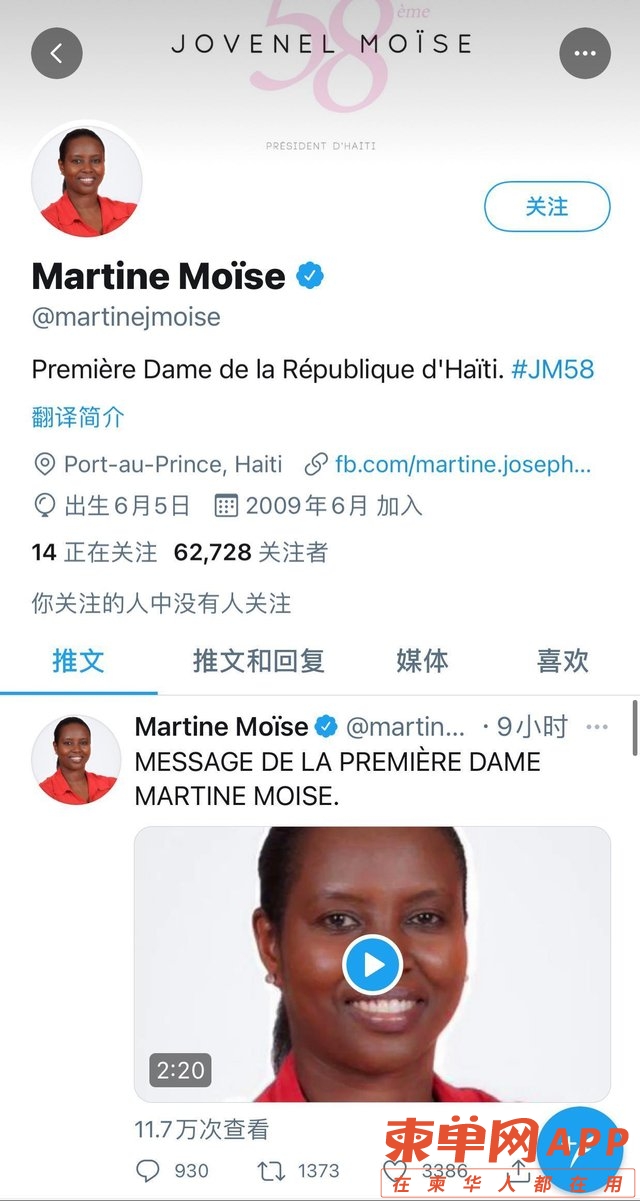Go back using the arrow icon
Image resolution: width=640 pixels, height=1201 pixels.
tap(57, 53)
